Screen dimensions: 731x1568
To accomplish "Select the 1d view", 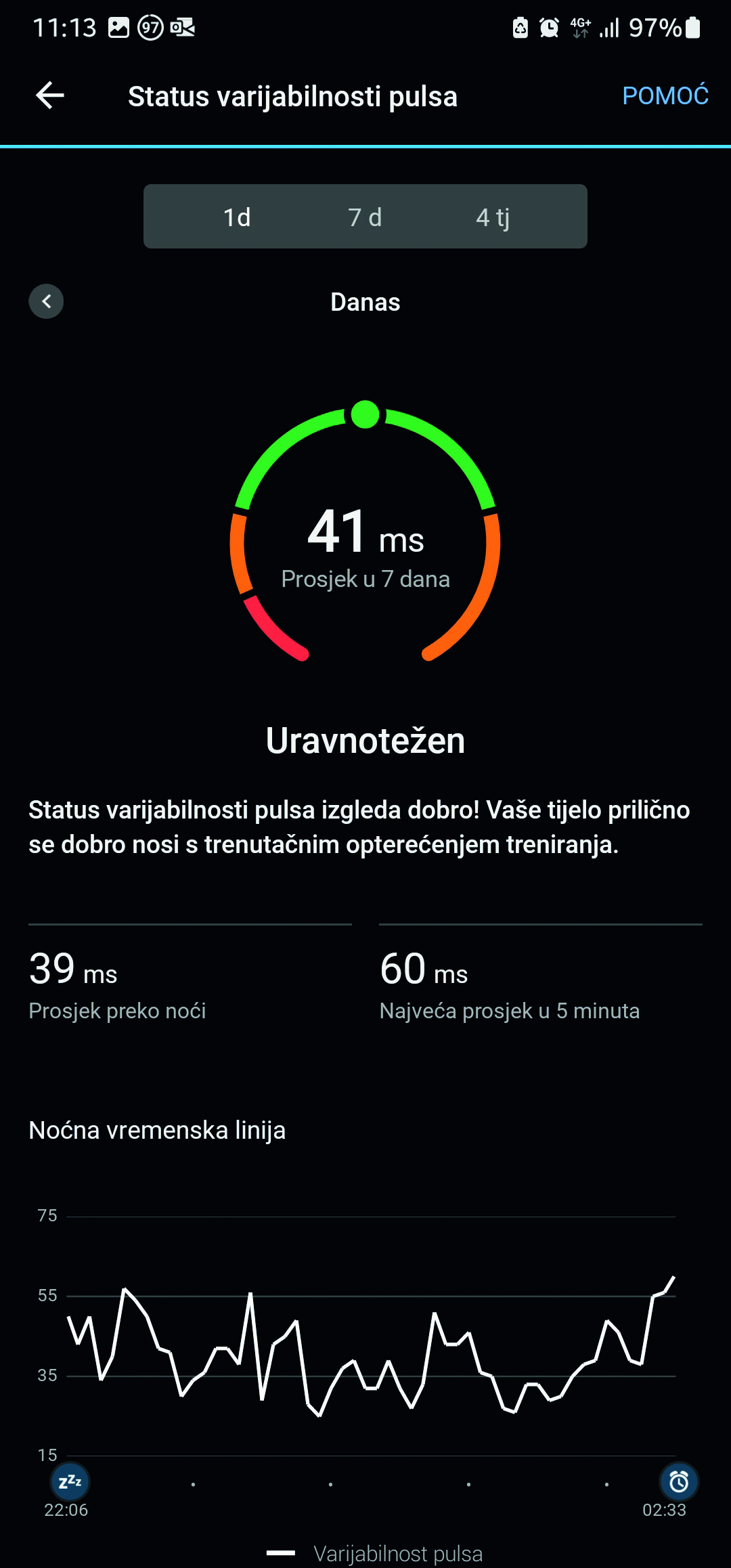I will (237, 217).
